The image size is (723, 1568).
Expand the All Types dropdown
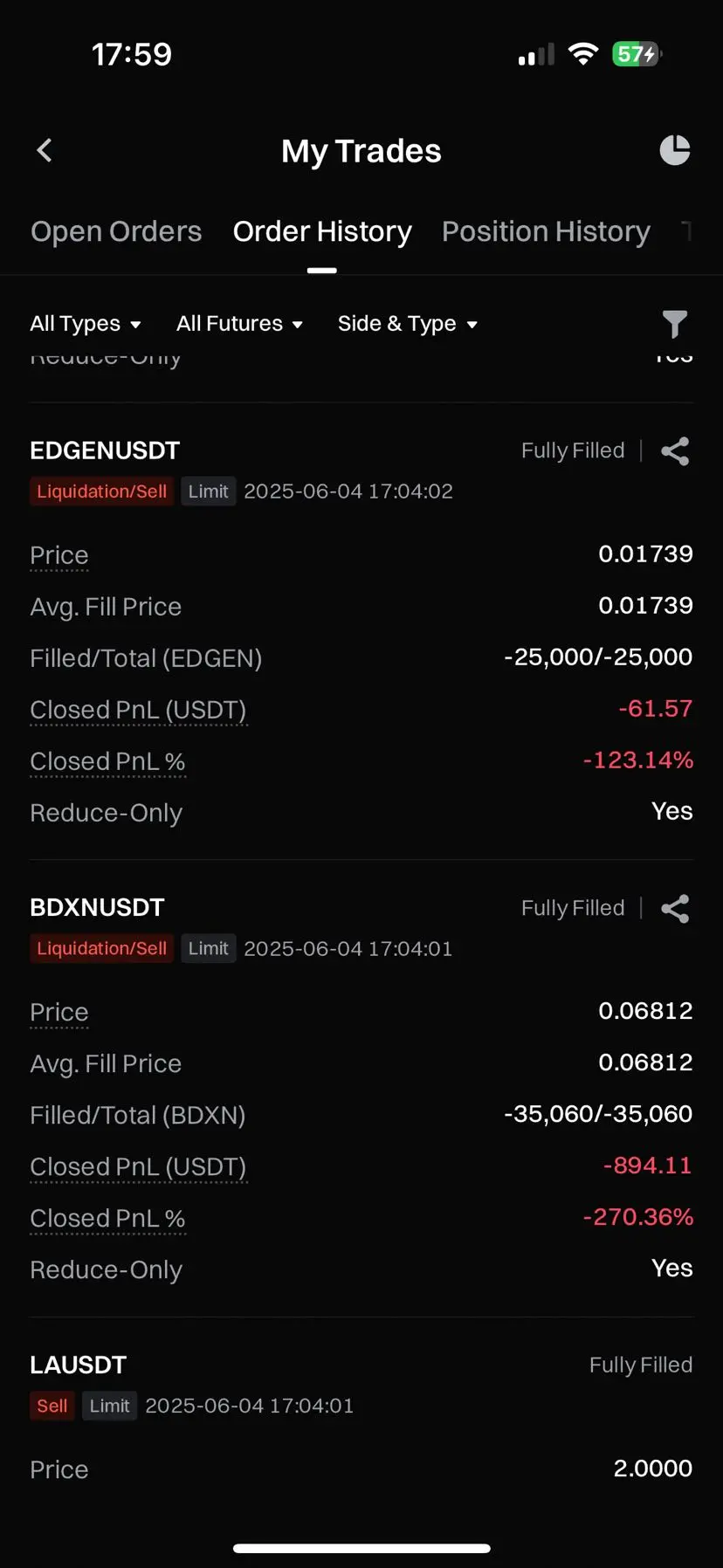pyautogui.click(x=86, y=324)
